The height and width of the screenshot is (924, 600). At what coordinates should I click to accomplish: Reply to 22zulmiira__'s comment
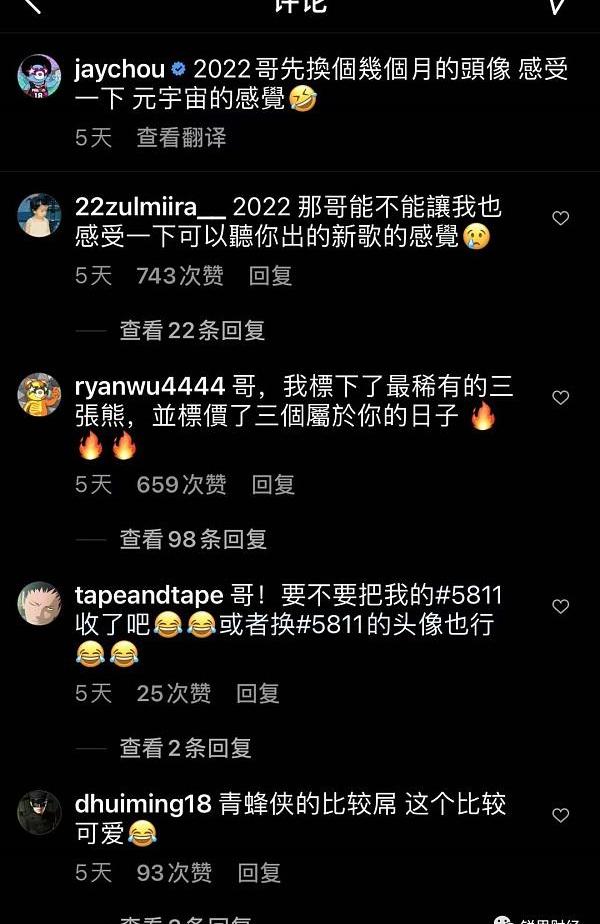coord(270,276)
